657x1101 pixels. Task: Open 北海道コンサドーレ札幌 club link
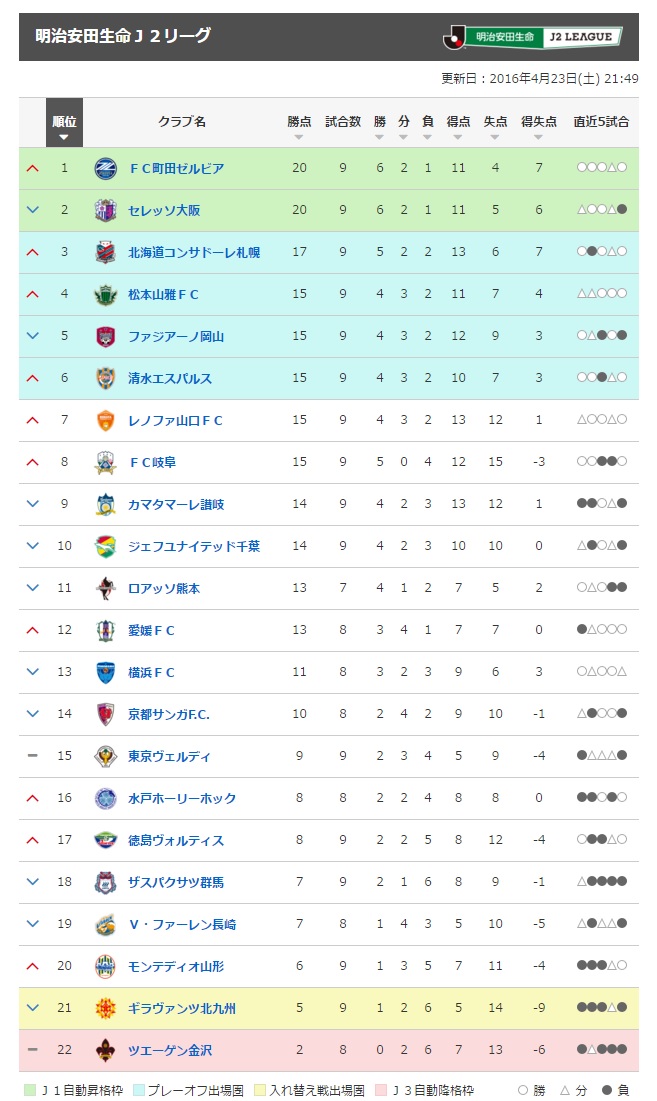[x=194, y=253]
